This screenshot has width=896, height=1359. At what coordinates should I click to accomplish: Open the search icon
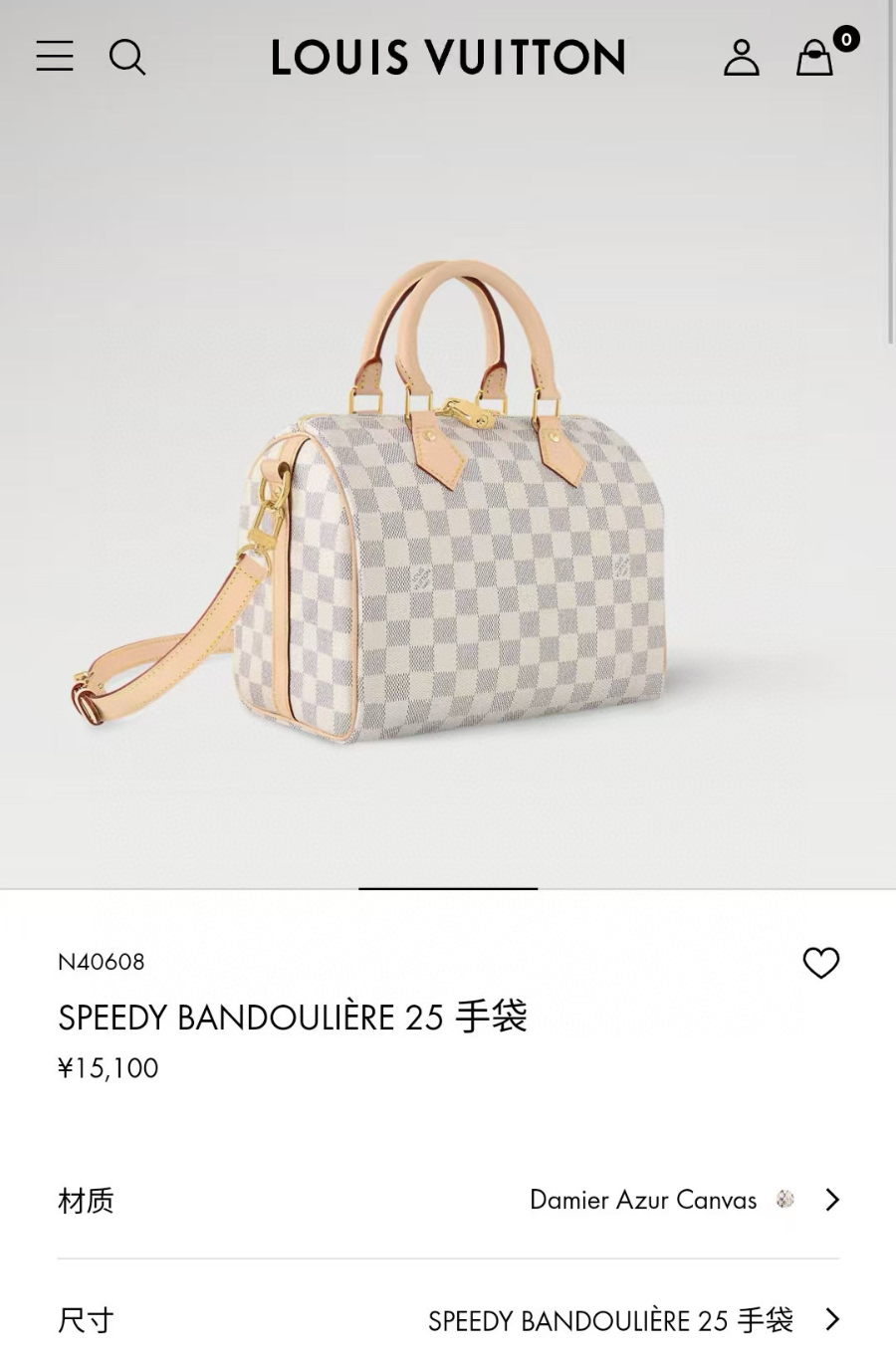pyautogui.click(x=127, y=57)
